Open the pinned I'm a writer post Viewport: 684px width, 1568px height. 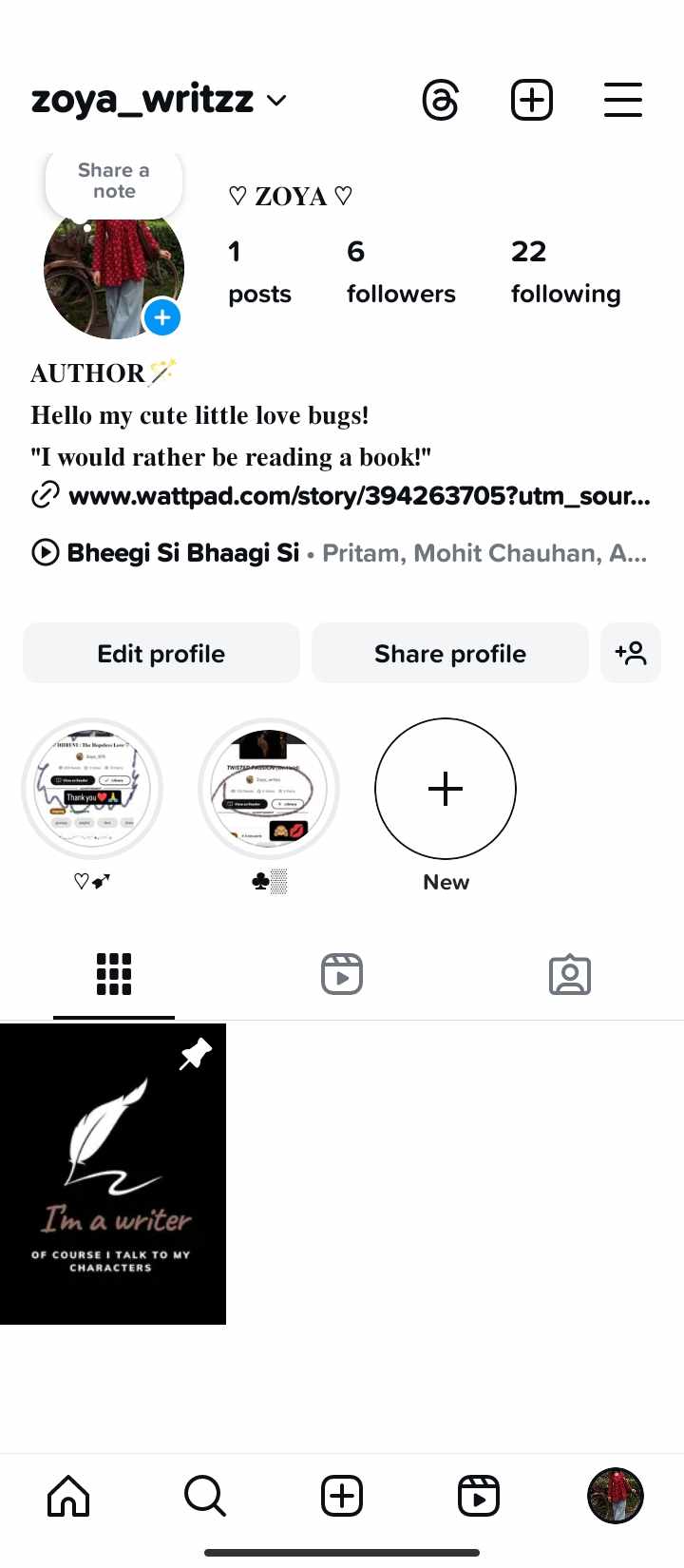tap(113, 1174)
